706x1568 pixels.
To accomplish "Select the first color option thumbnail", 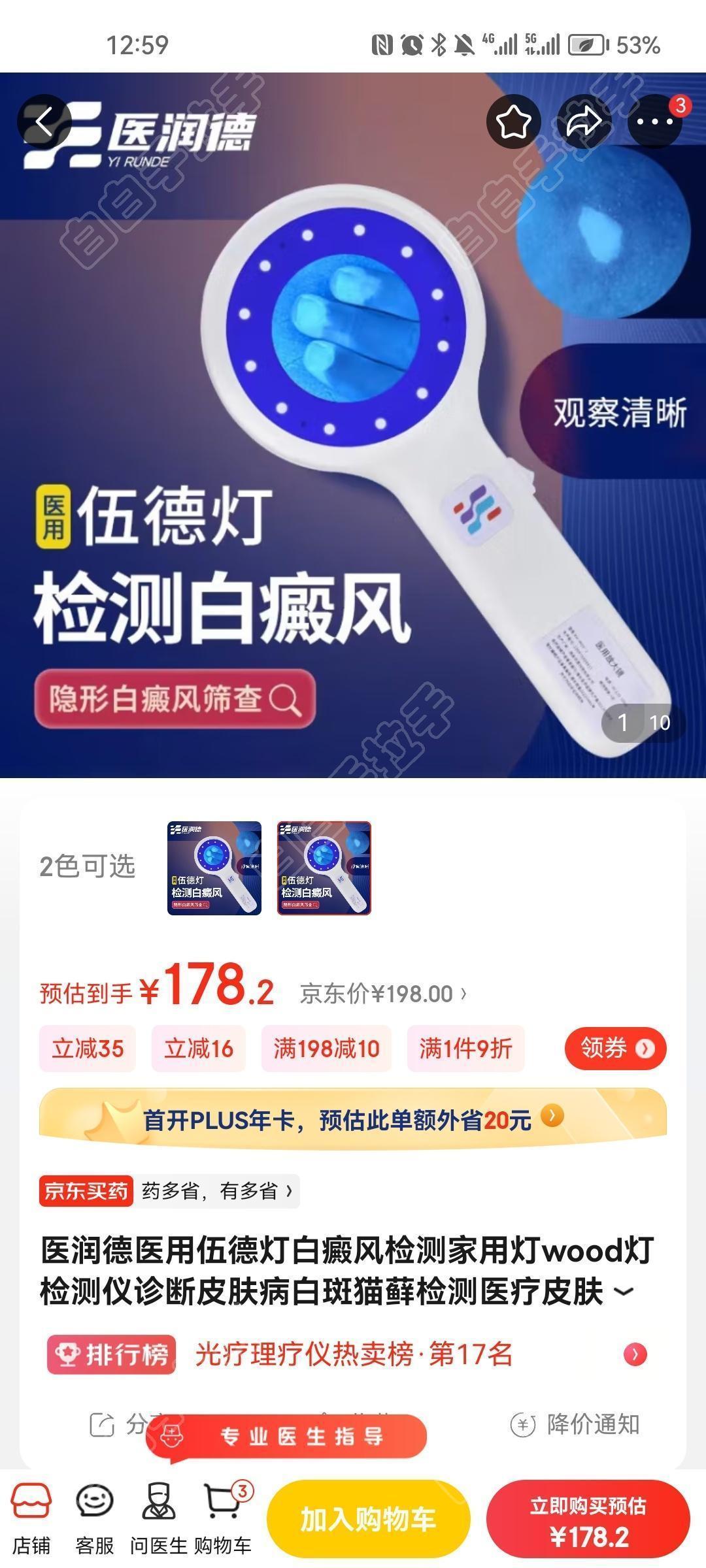I will tap(214, 868).
